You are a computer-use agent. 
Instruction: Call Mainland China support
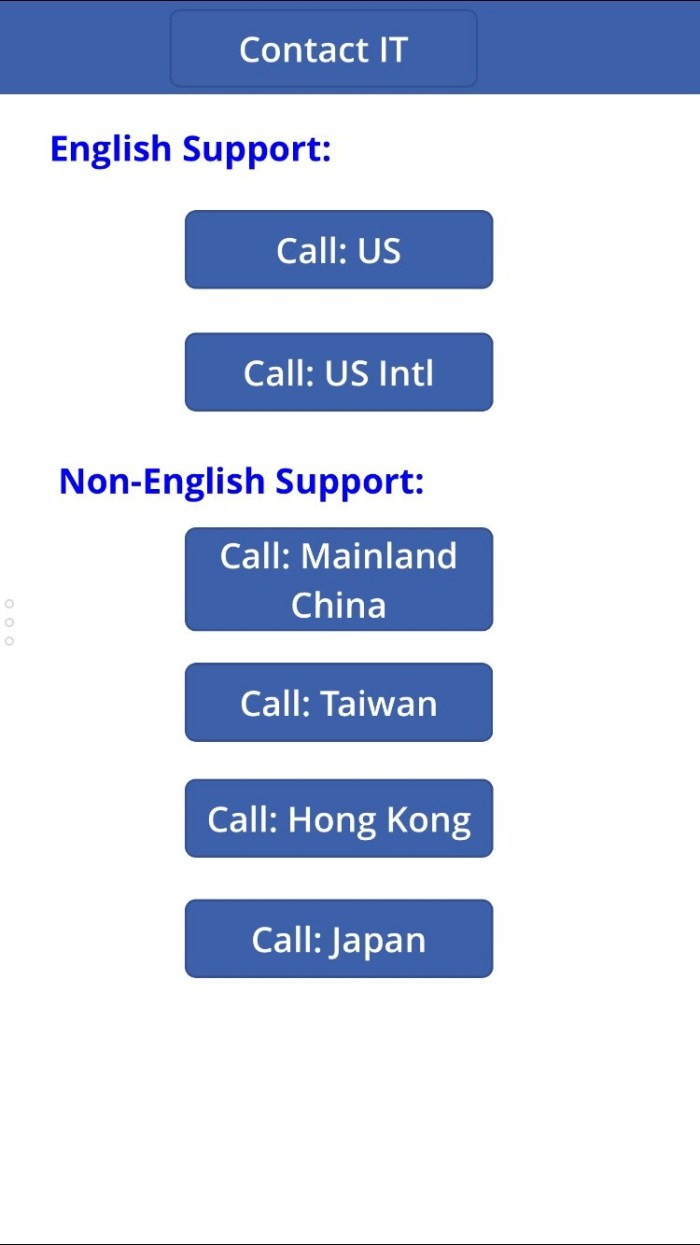pos(339,580)
